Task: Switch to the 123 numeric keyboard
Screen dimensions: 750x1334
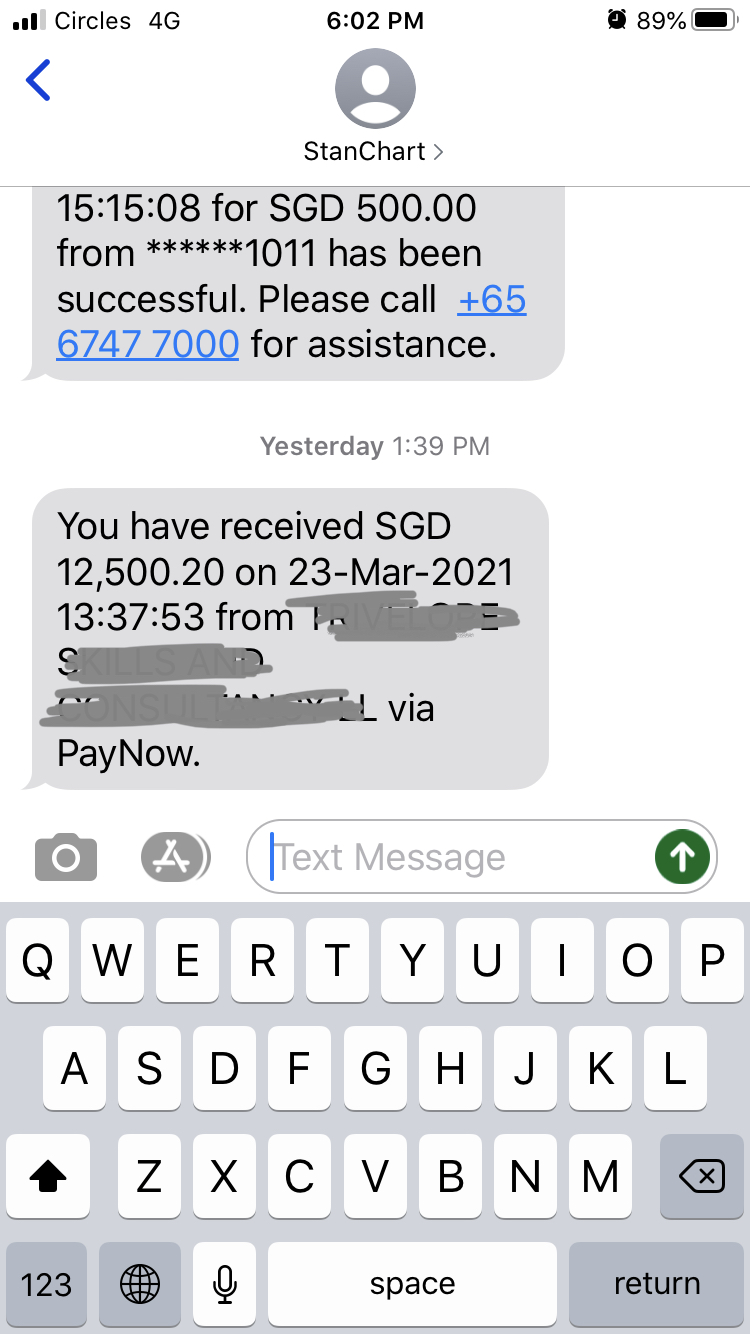Action: (46, 1284)
